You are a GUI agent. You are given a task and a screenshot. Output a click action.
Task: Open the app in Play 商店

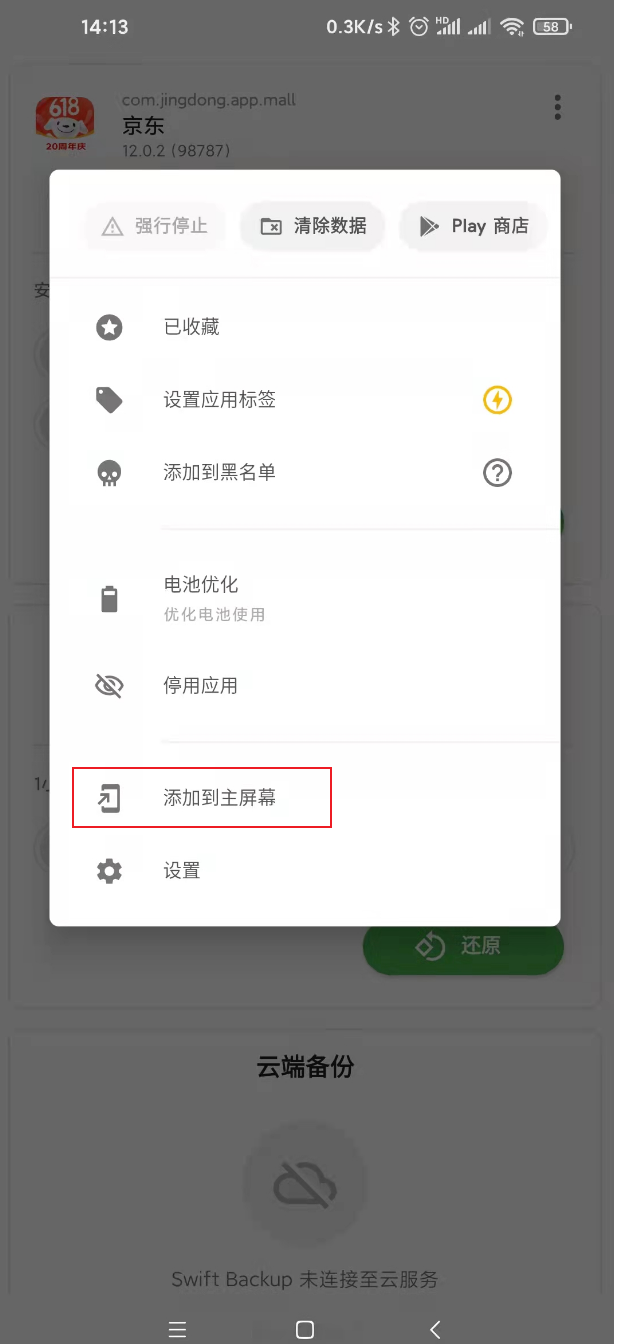pyautogui.click(x=474, y=226)
